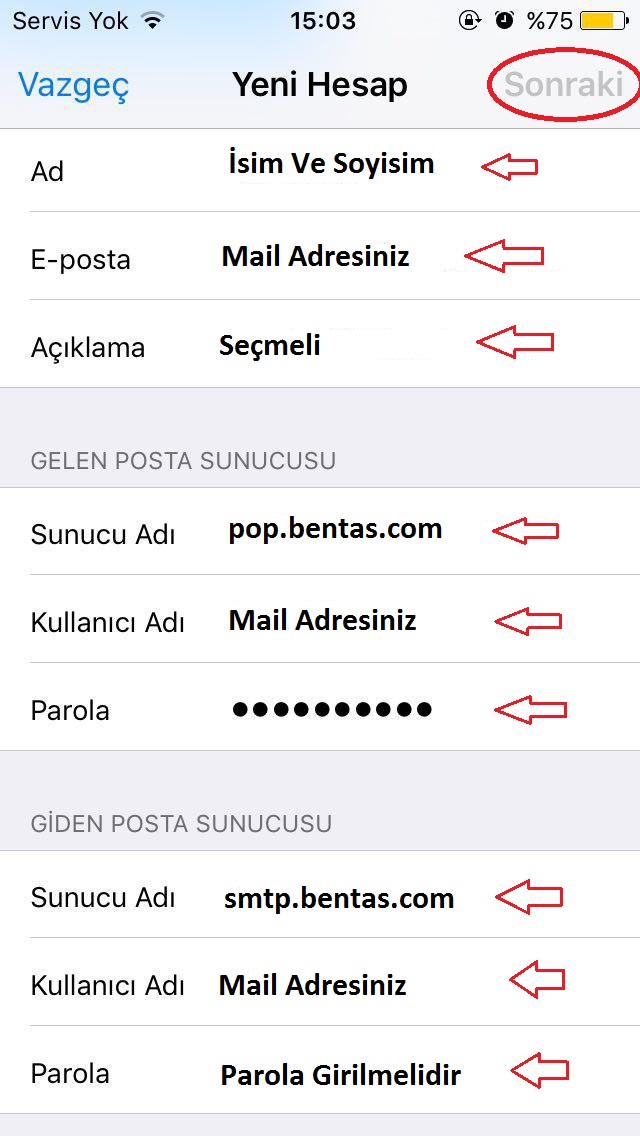Select the Ad name field
The width and height of the screenshot is (640, 1136).
pos(320,169)
